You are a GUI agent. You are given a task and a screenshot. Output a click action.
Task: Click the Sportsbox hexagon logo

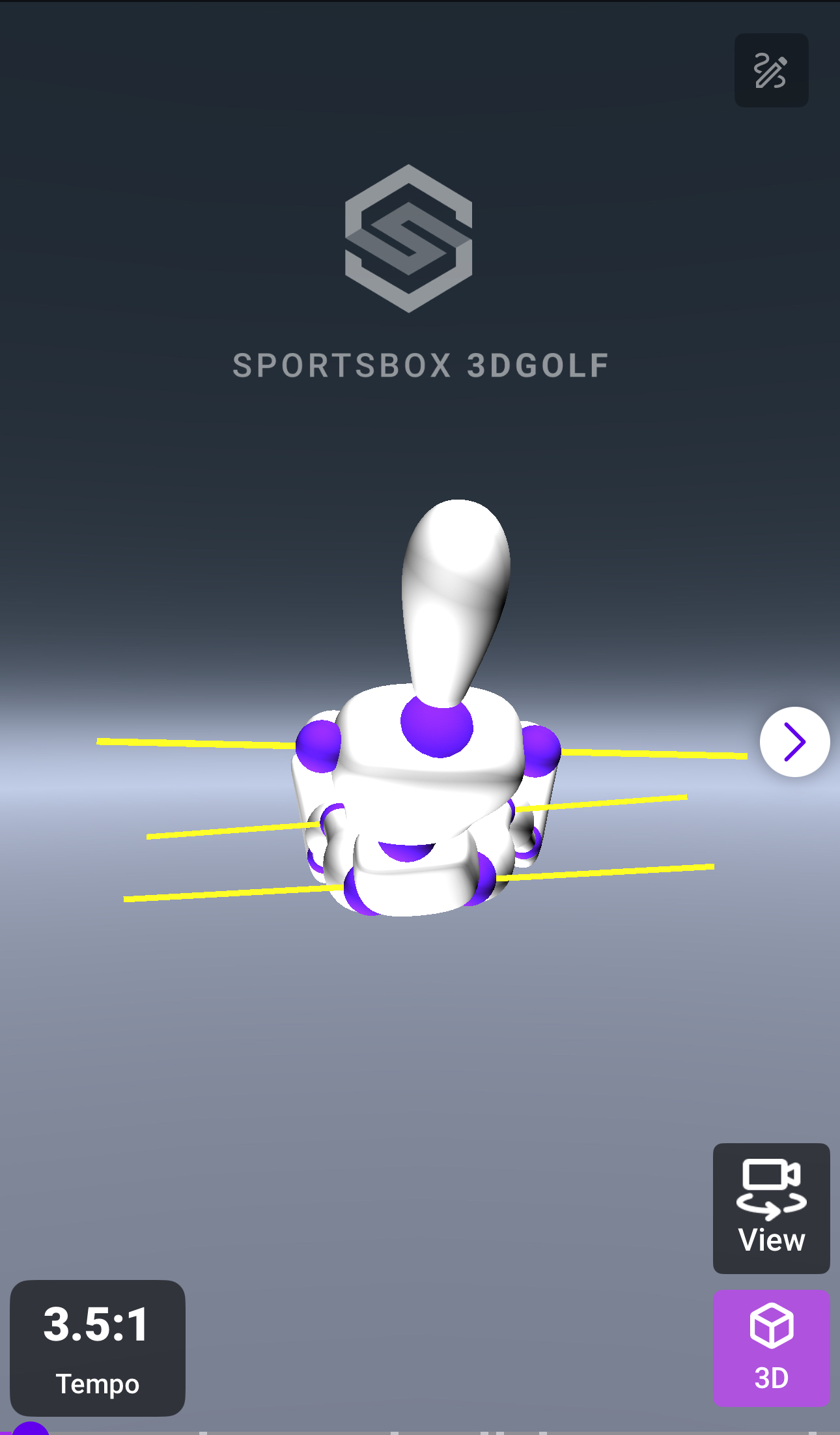[408, 238]
